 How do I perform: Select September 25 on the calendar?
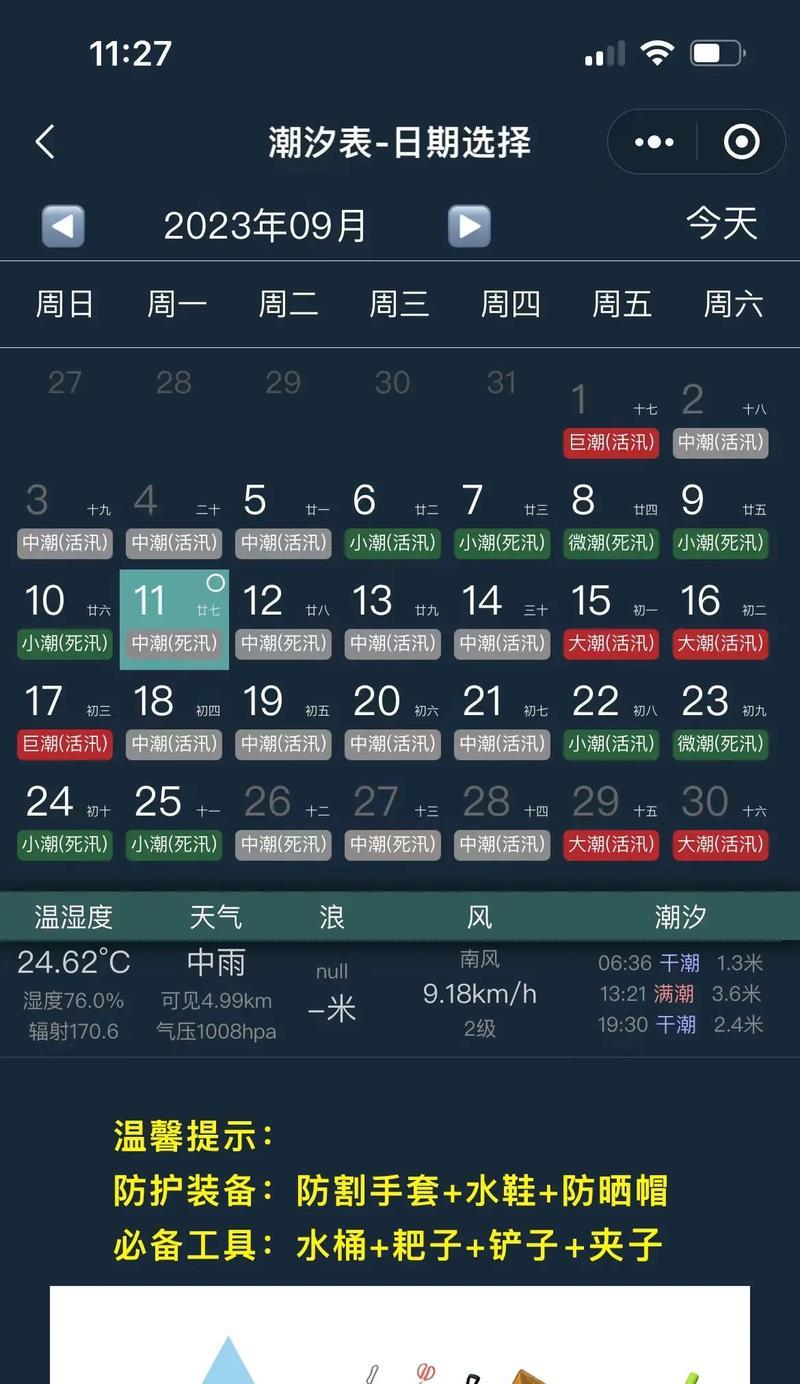coord(174,820)
